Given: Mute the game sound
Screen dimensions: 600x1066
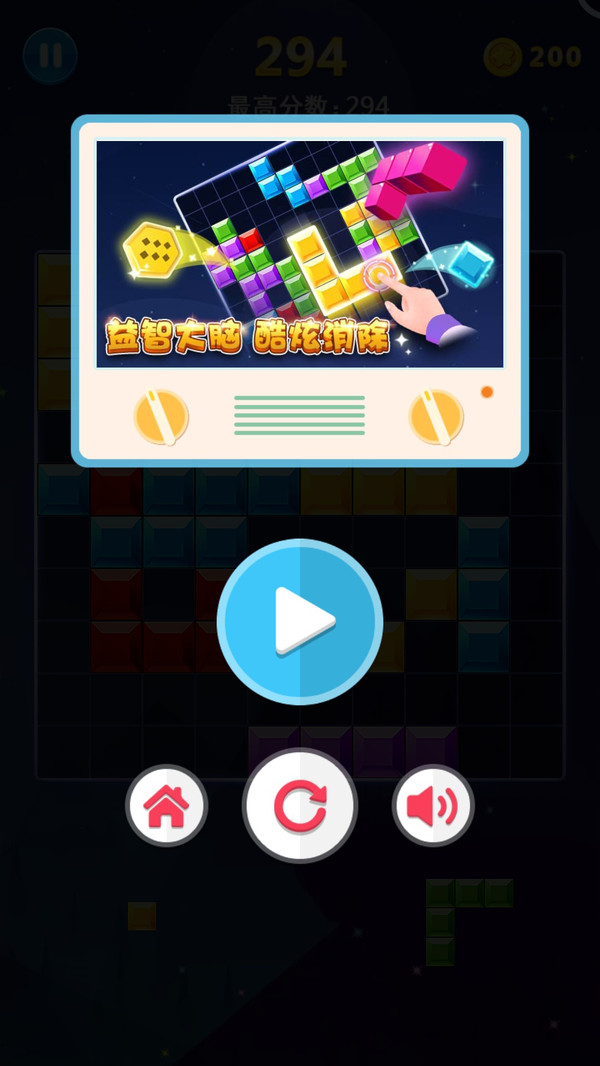Looking at the screenshot, I should 433,805.
